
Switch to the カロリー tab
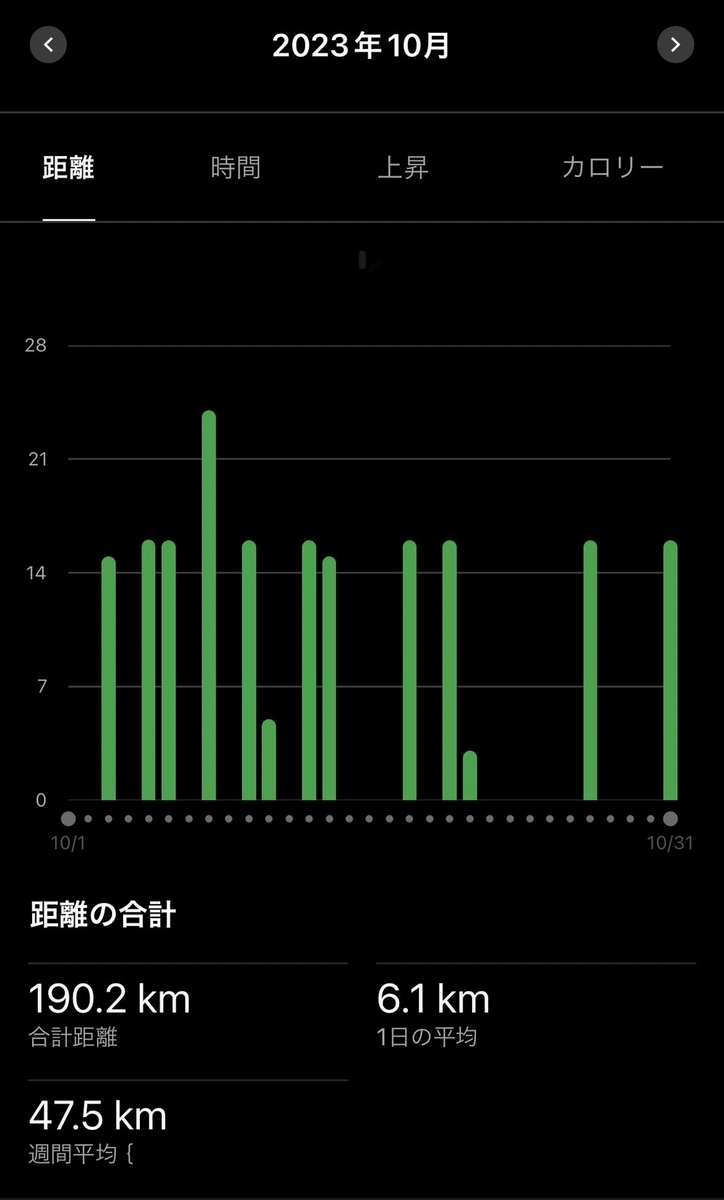pyautogui.click(x=612, y=167)
